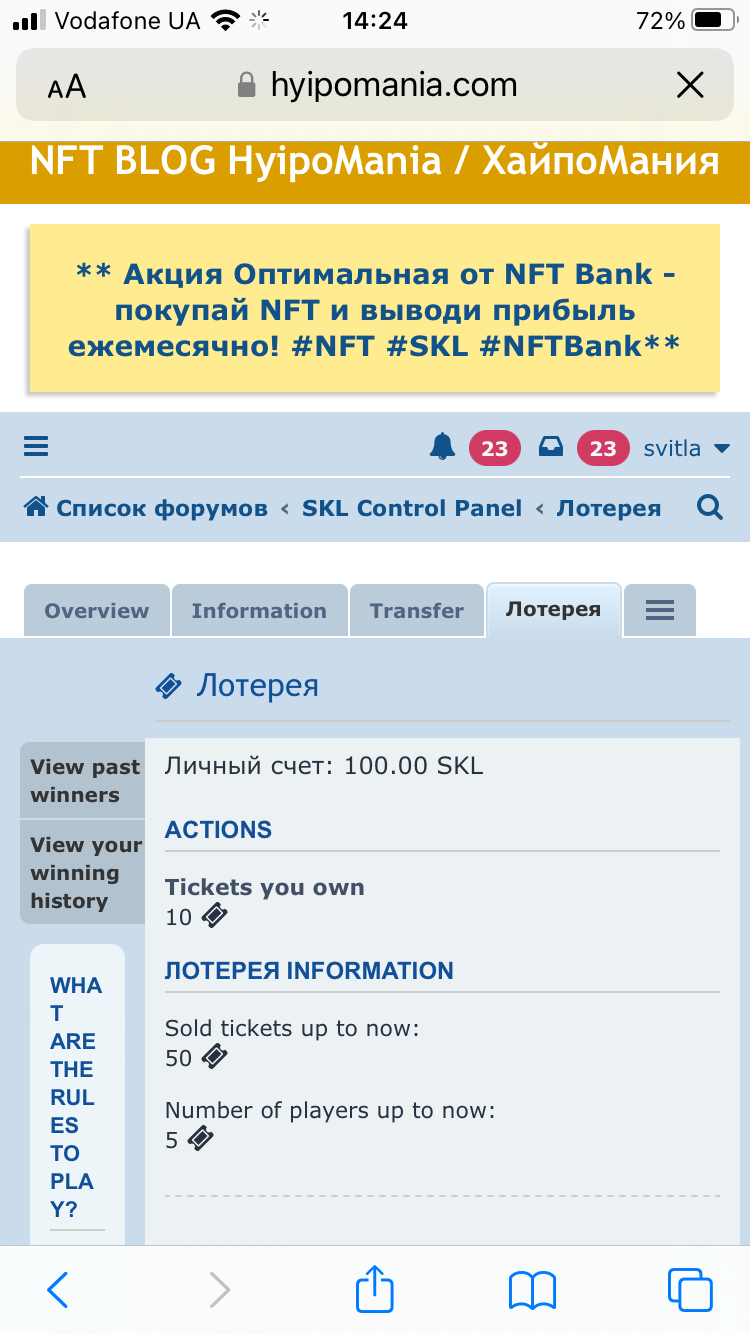750x1334 pixels.
Task: Show open Safari tabs
Action: coord(690,1290)
